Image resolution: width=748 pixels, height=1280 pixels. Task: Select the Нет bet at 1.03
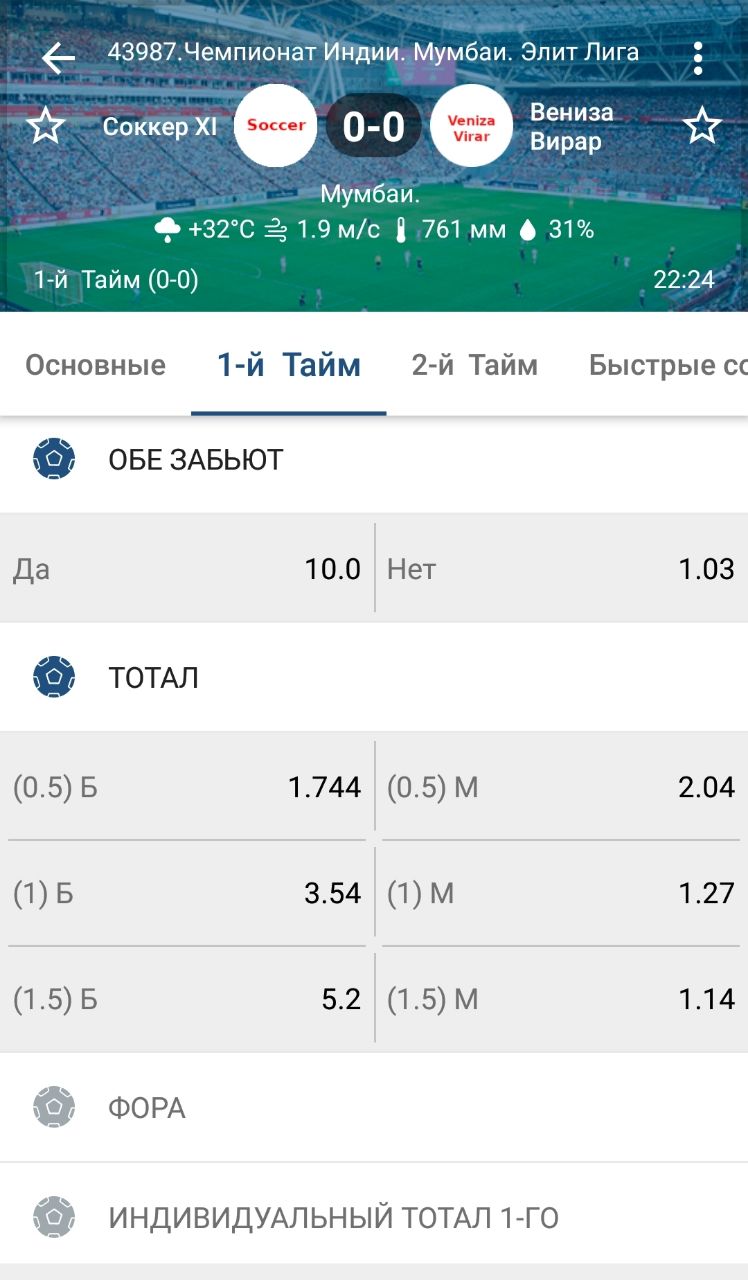[x=561, y=569]
